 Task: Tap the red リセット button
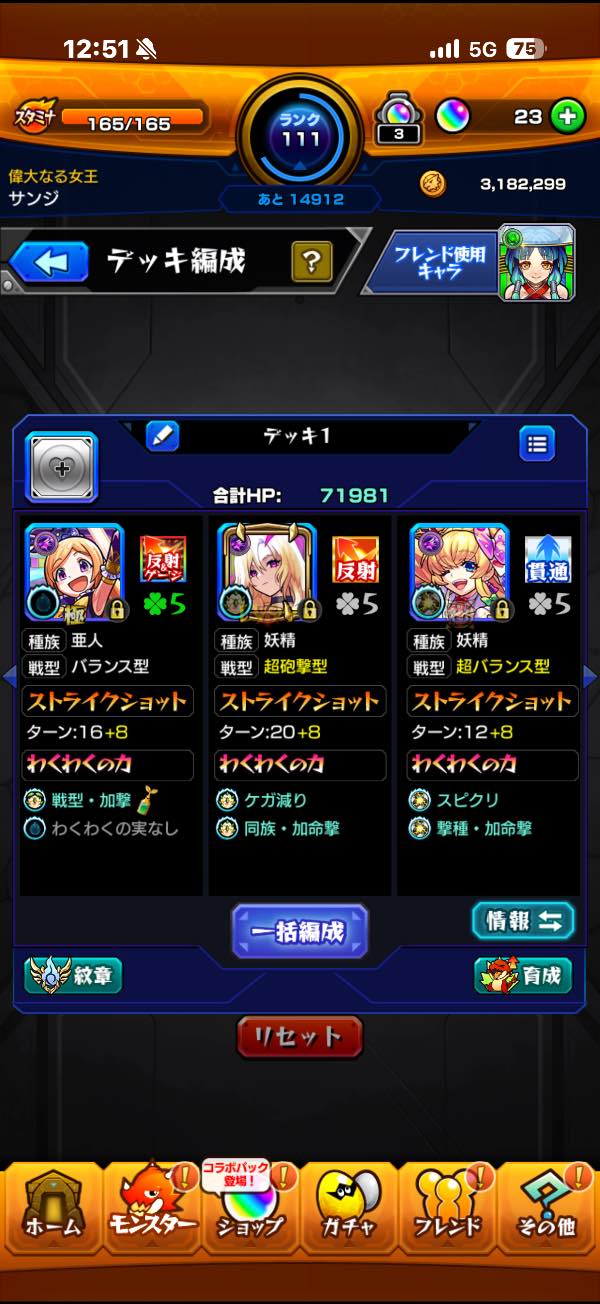tap(300, 1036)
